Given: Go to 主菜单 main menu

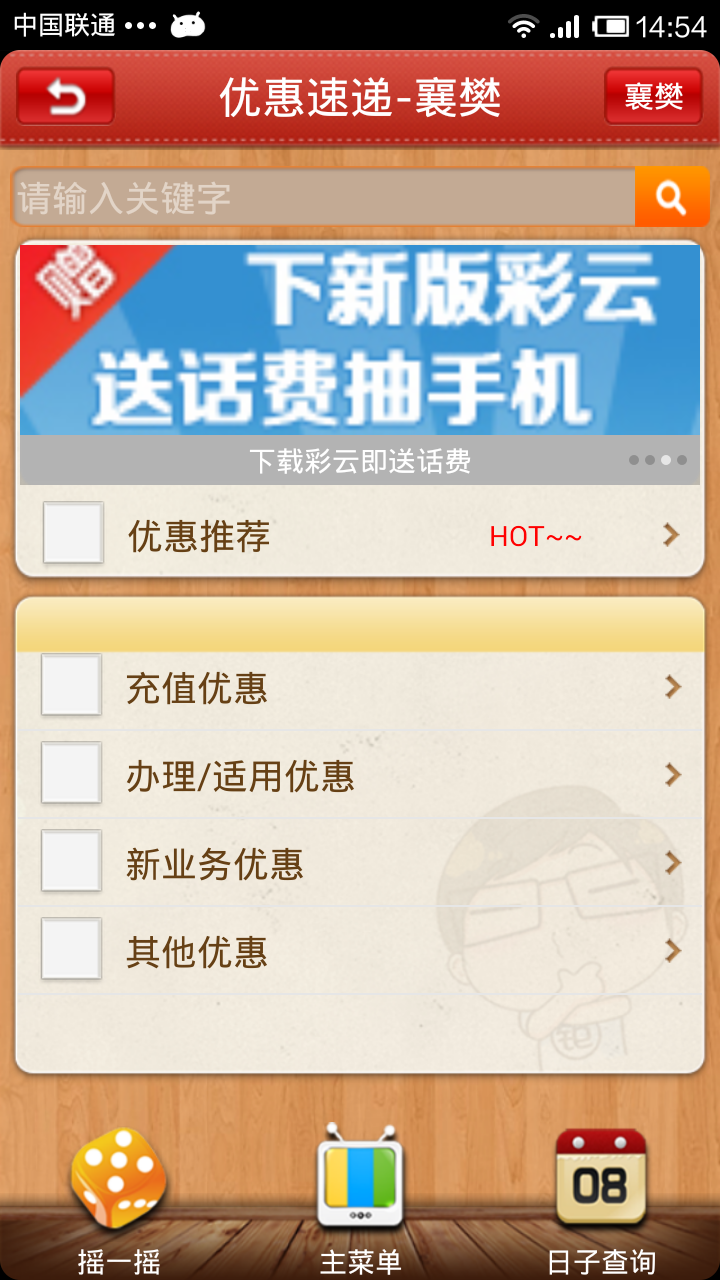Looking at the screenshot, I should tap(360, 1200).
